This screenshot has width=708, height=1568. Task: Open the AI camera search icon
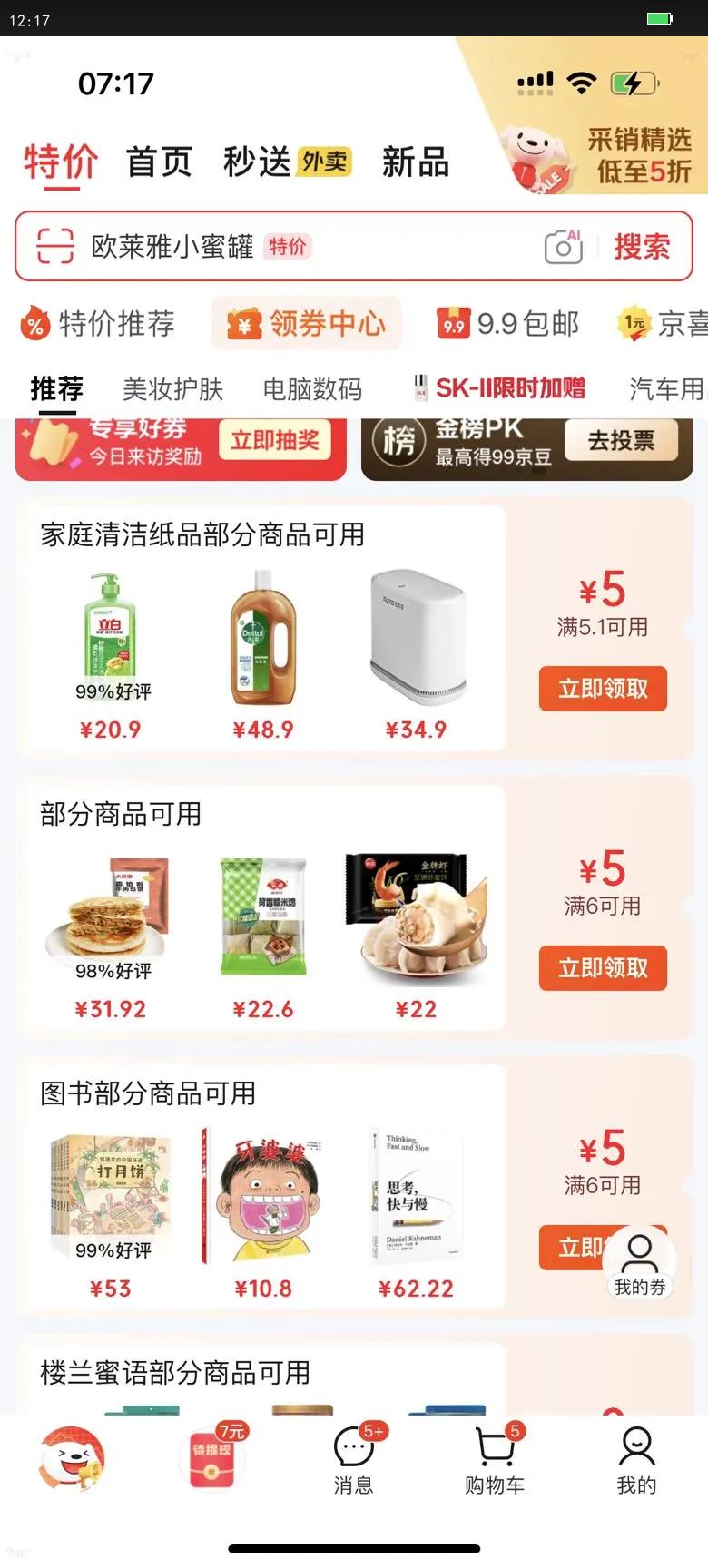coord(563,247)
